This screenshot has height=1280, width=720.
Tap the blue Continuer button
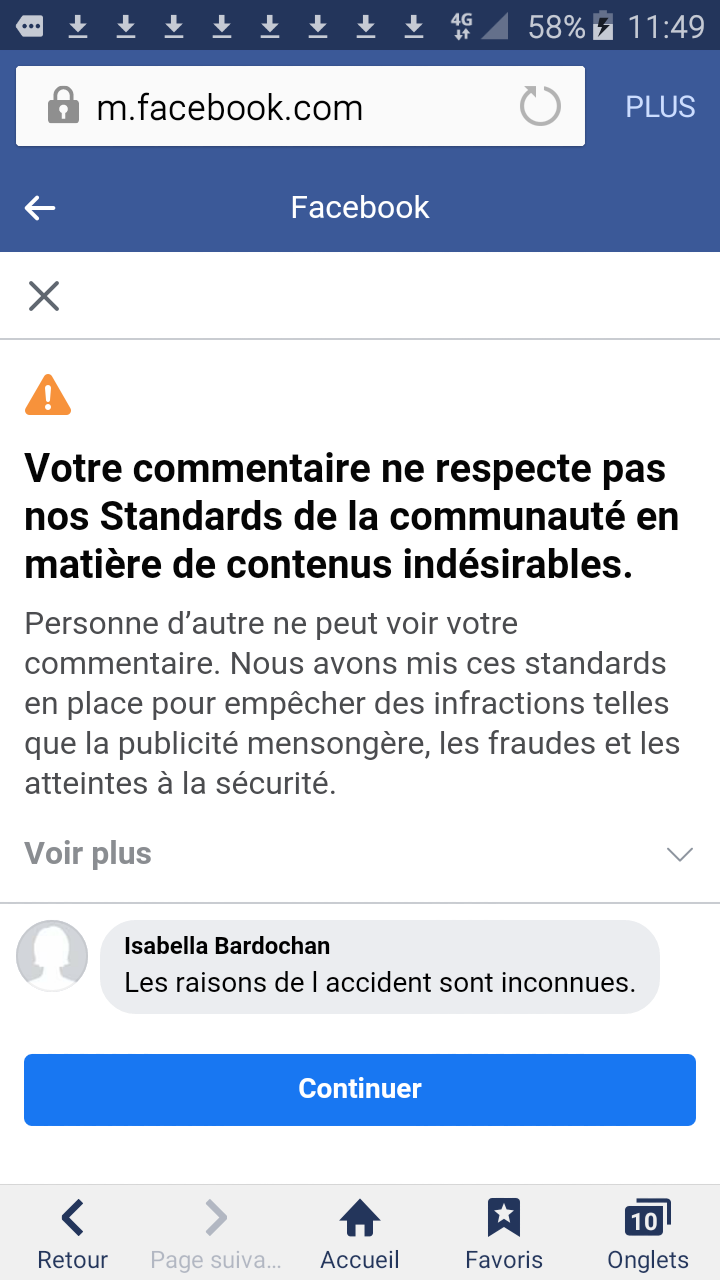pyautogui.click(x=360, y=1089)
